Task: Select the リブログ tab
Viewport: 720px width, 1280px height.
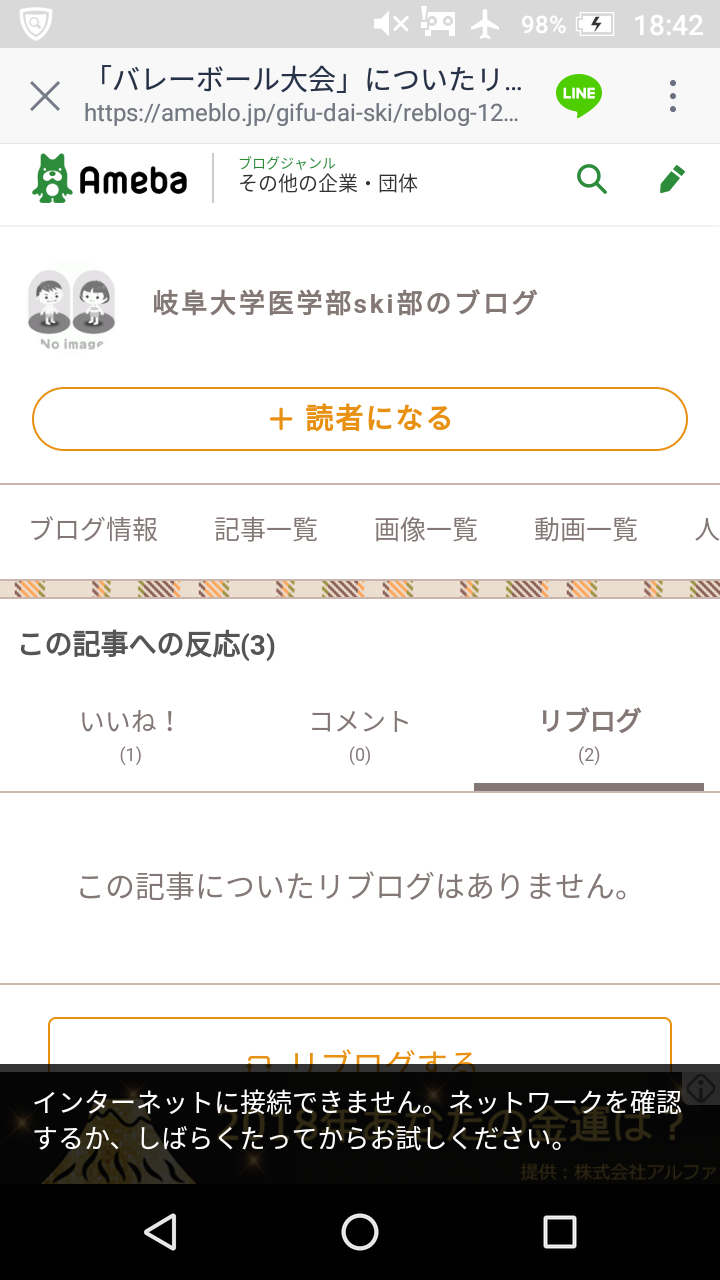Action: (589, 734)
